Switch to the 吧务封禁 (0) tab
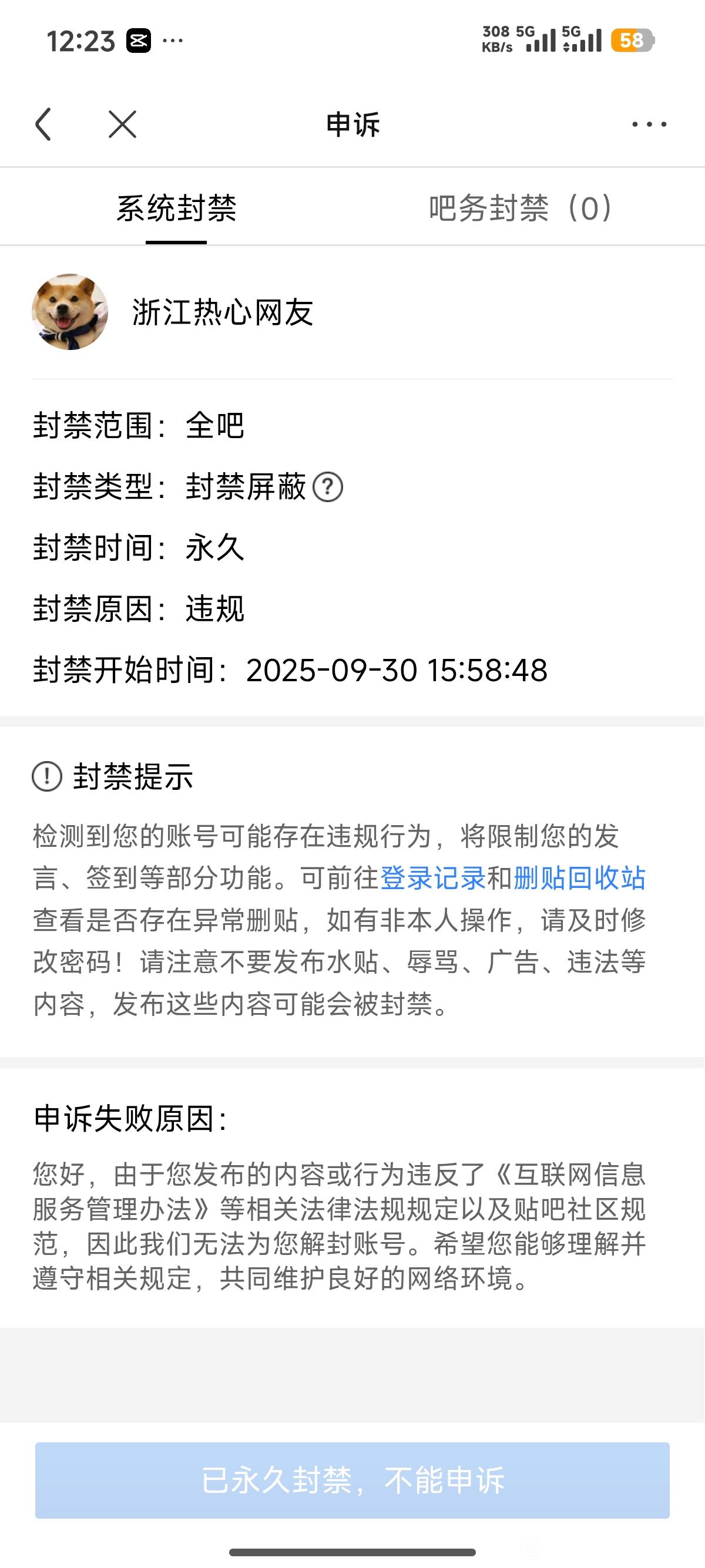Image resolution: width=705 pixels, height=1568 pixels. pyautogui.click(x=520, y=209)
